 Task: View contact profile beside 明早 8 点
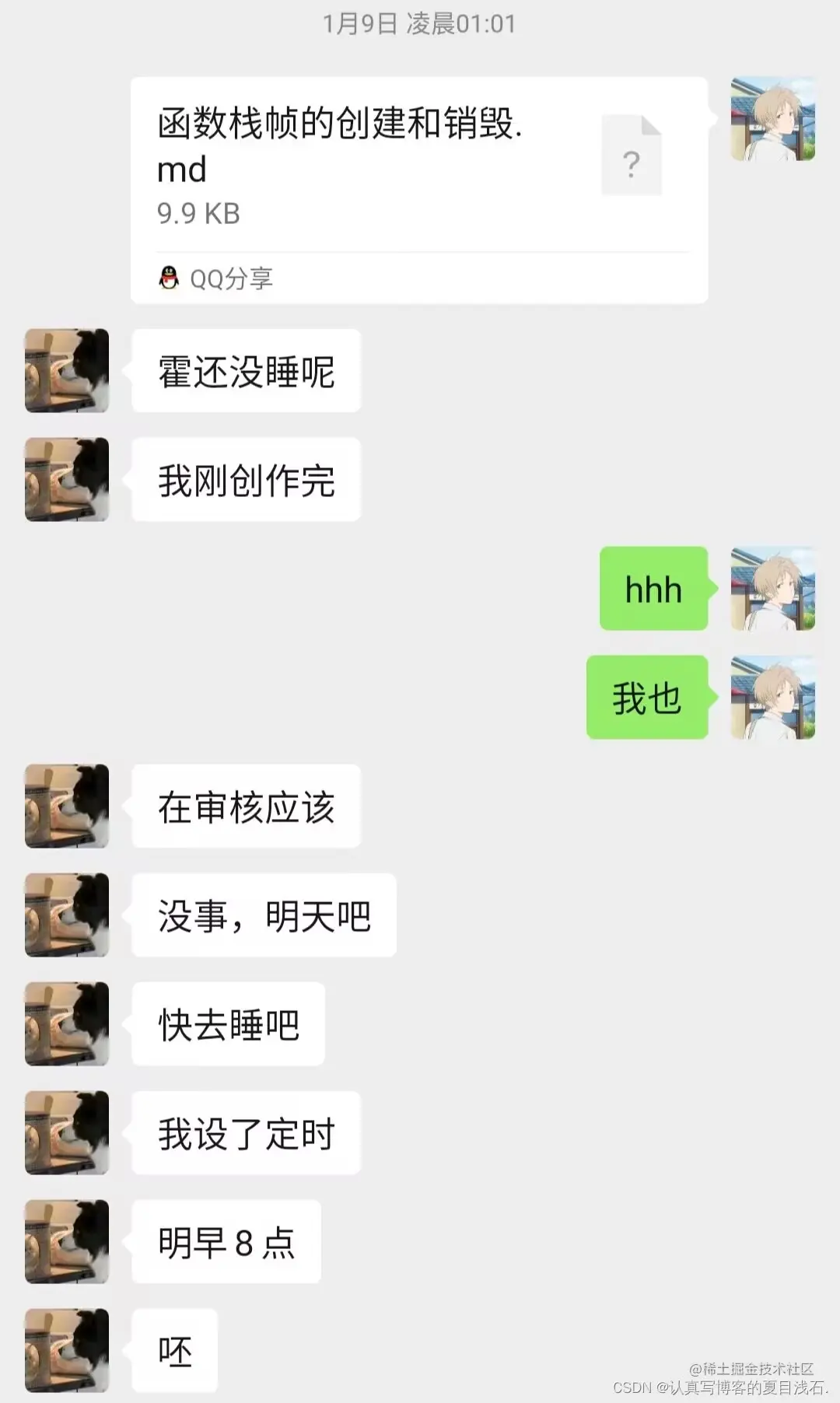(x=67, y=1242)
